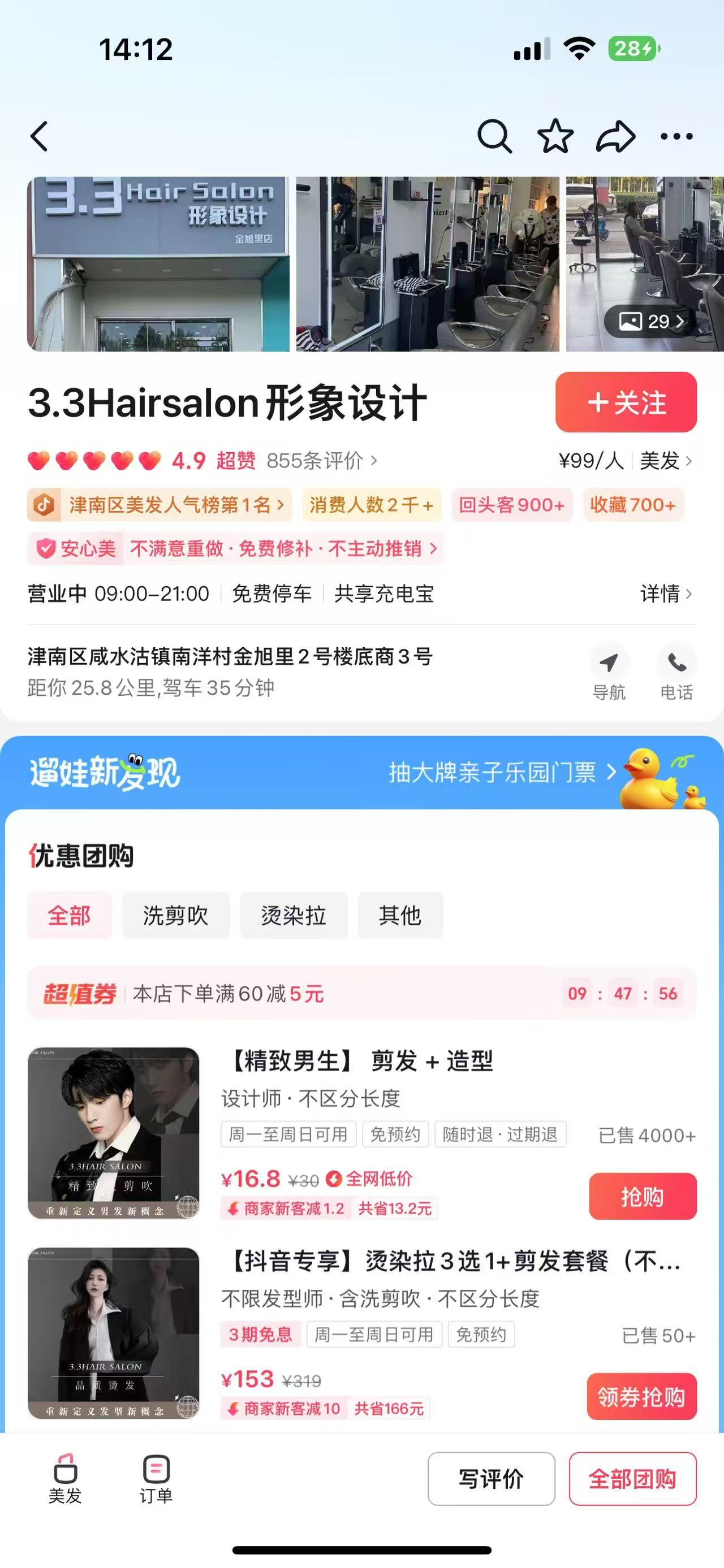Start navigation with 导航
Screen dimensions: 724x1568
pos(609,673)
